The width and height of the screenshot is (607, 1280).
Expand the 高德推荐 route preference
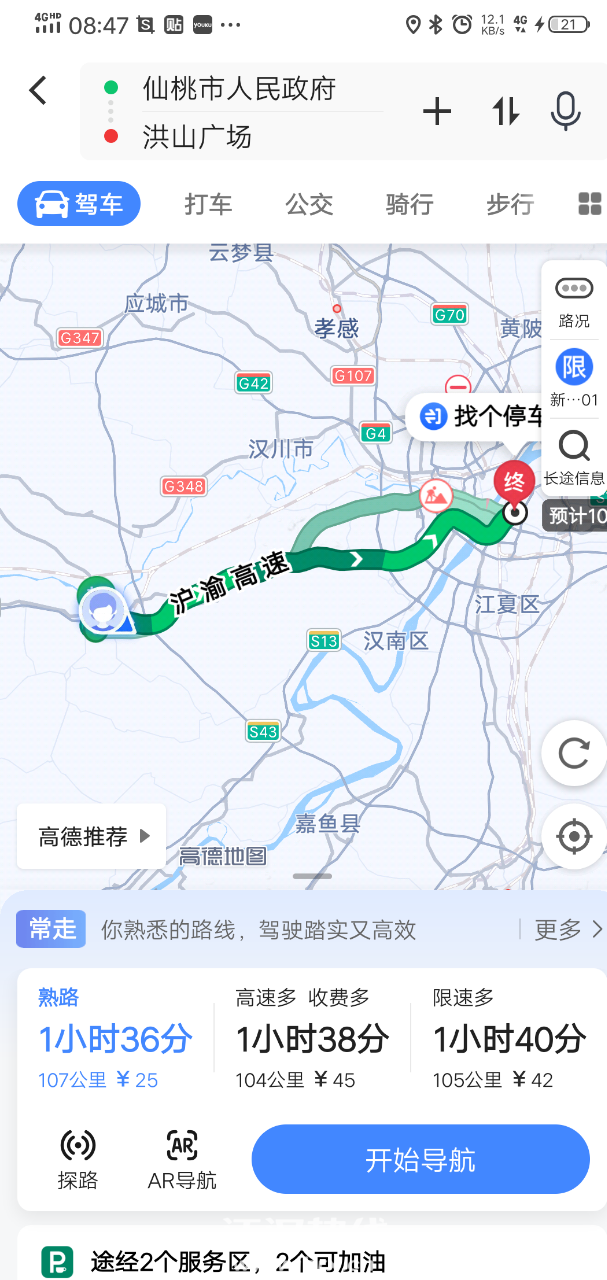[93, 837]
